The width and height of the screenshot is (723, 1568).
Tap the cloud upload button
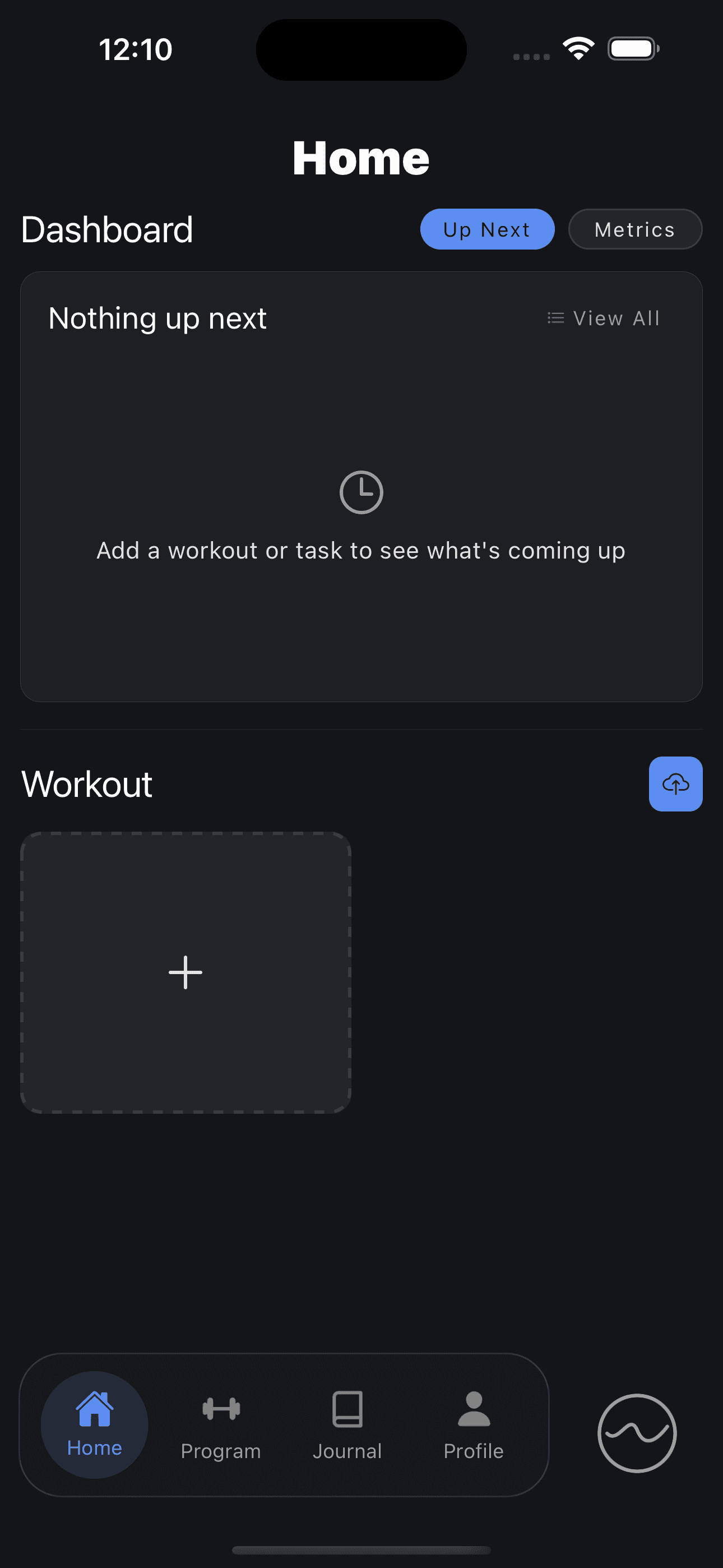coord(675,784)
